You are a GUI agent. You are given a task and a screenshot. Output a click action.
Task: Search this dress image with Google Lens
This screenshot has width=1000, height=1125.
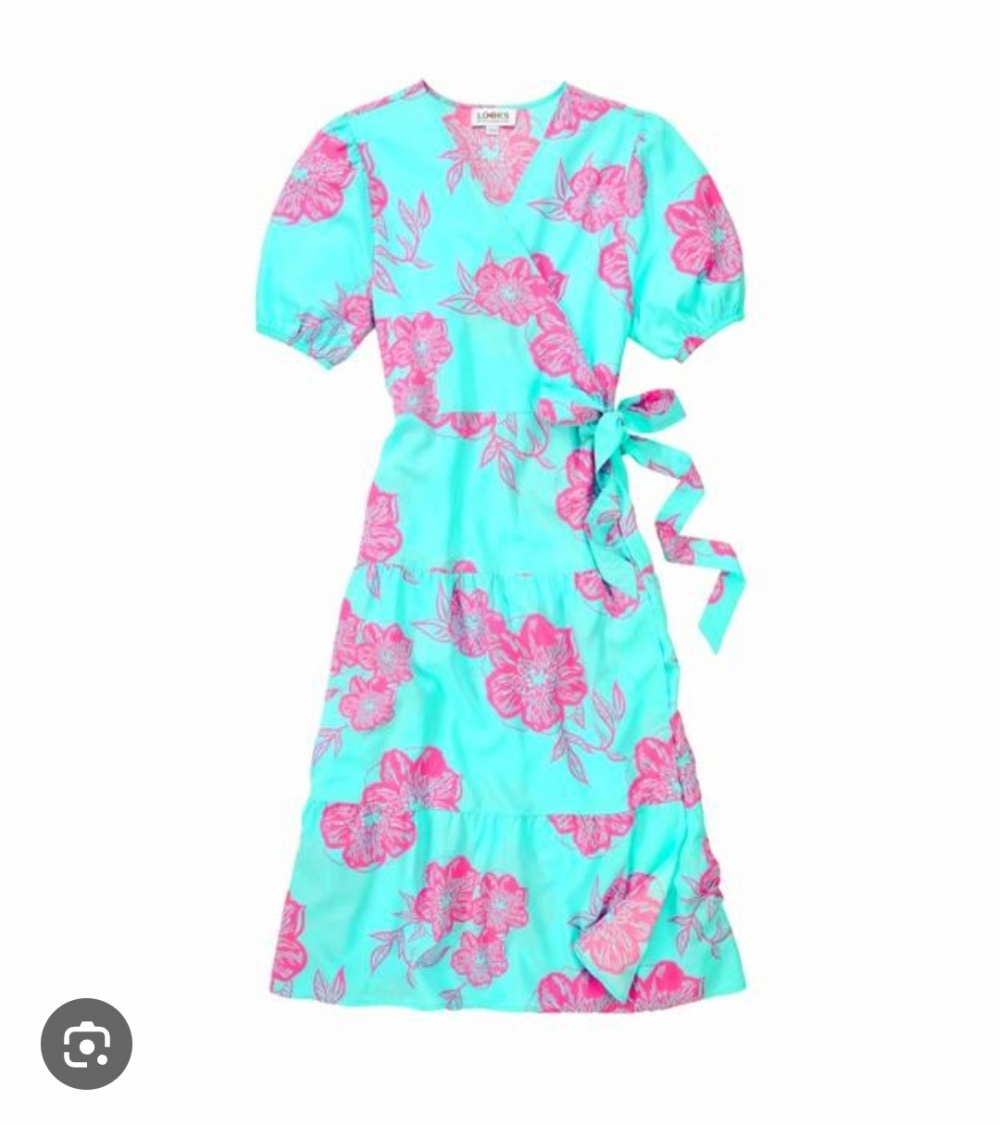point(86,1044)
